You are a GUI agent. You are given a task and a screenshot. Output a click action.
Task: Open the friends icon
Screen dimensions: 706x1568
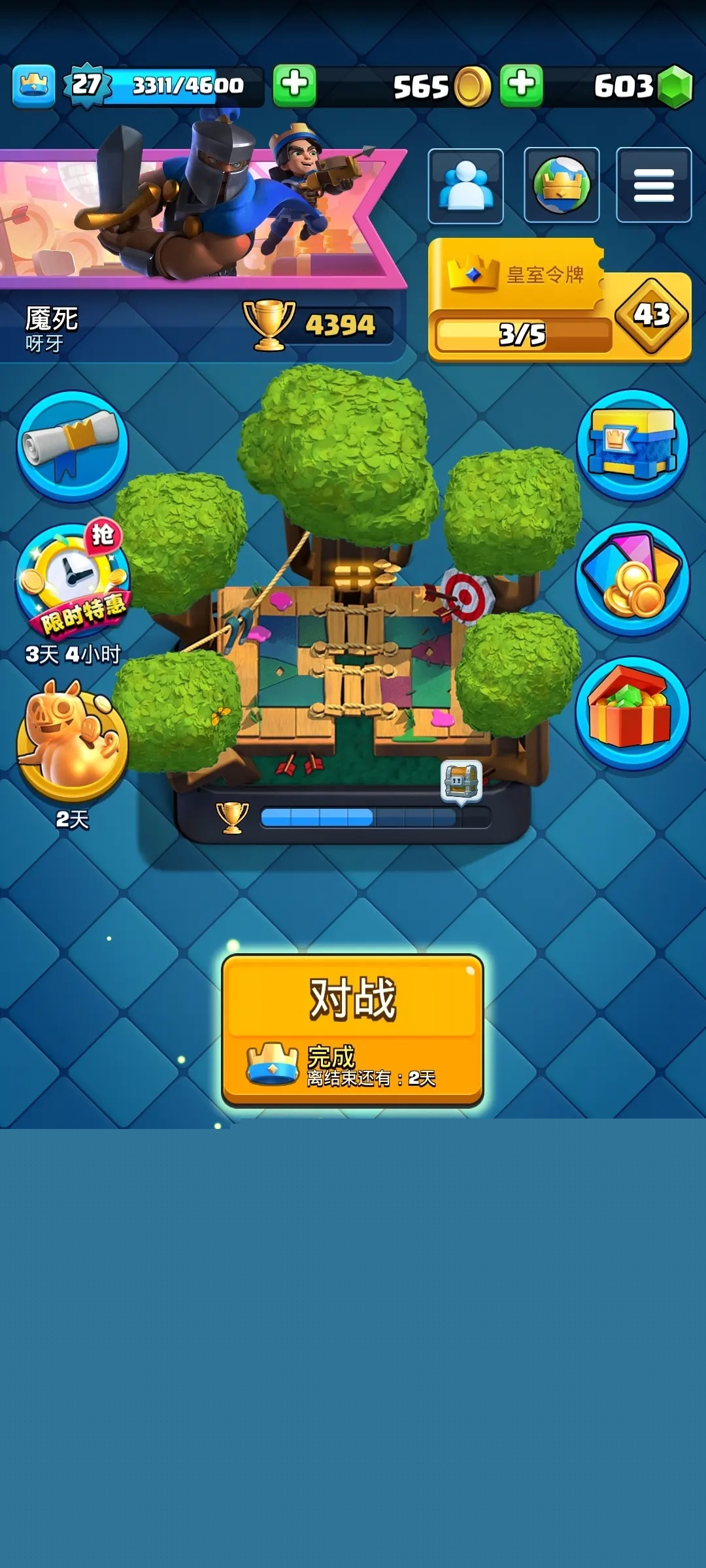[x=465, y=186]
